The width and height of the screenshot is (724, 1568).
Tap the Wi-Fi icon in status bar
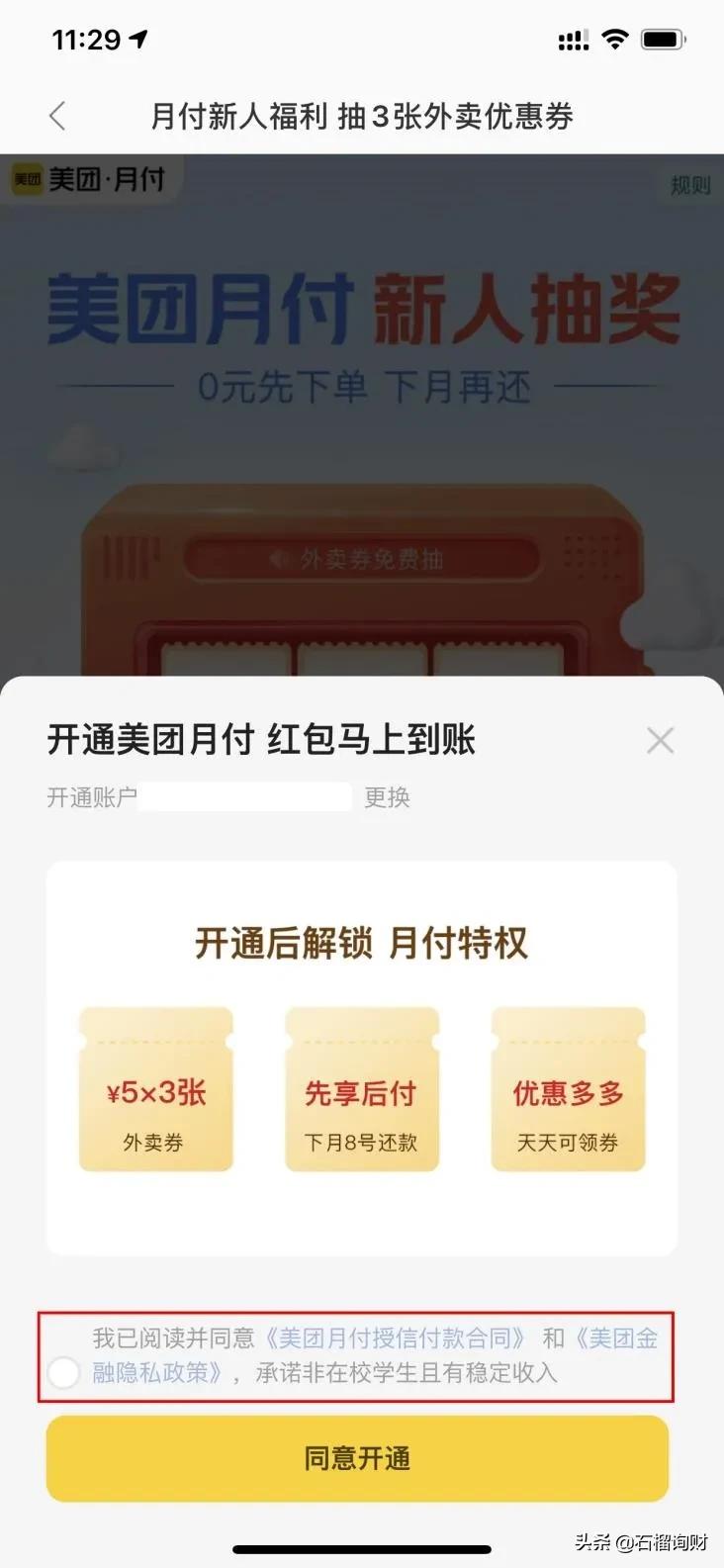pos(615,39)
